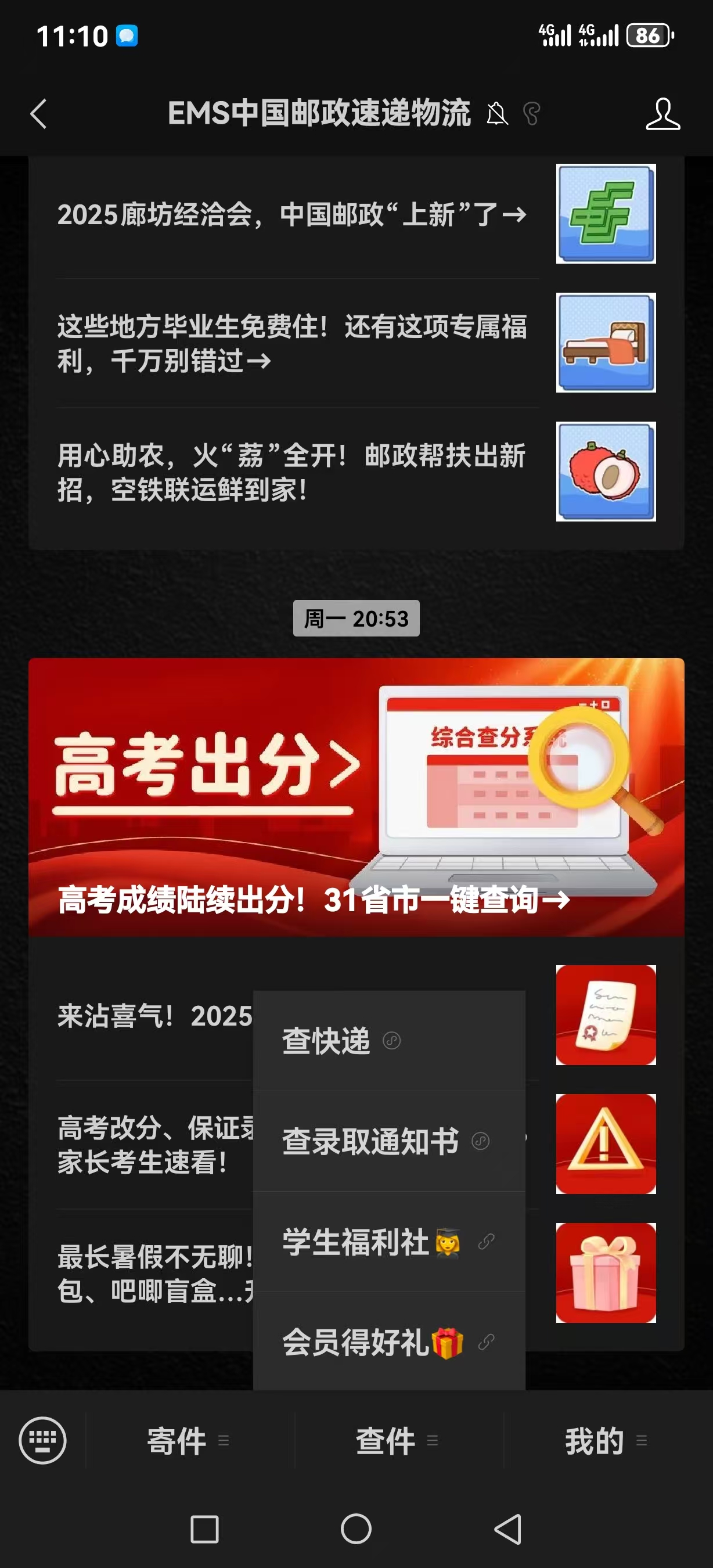Open the 来沾喜气 2025 article
Image resolution: width=713 pixels, height=1568 pixels.
click(x=152, y=1016)
